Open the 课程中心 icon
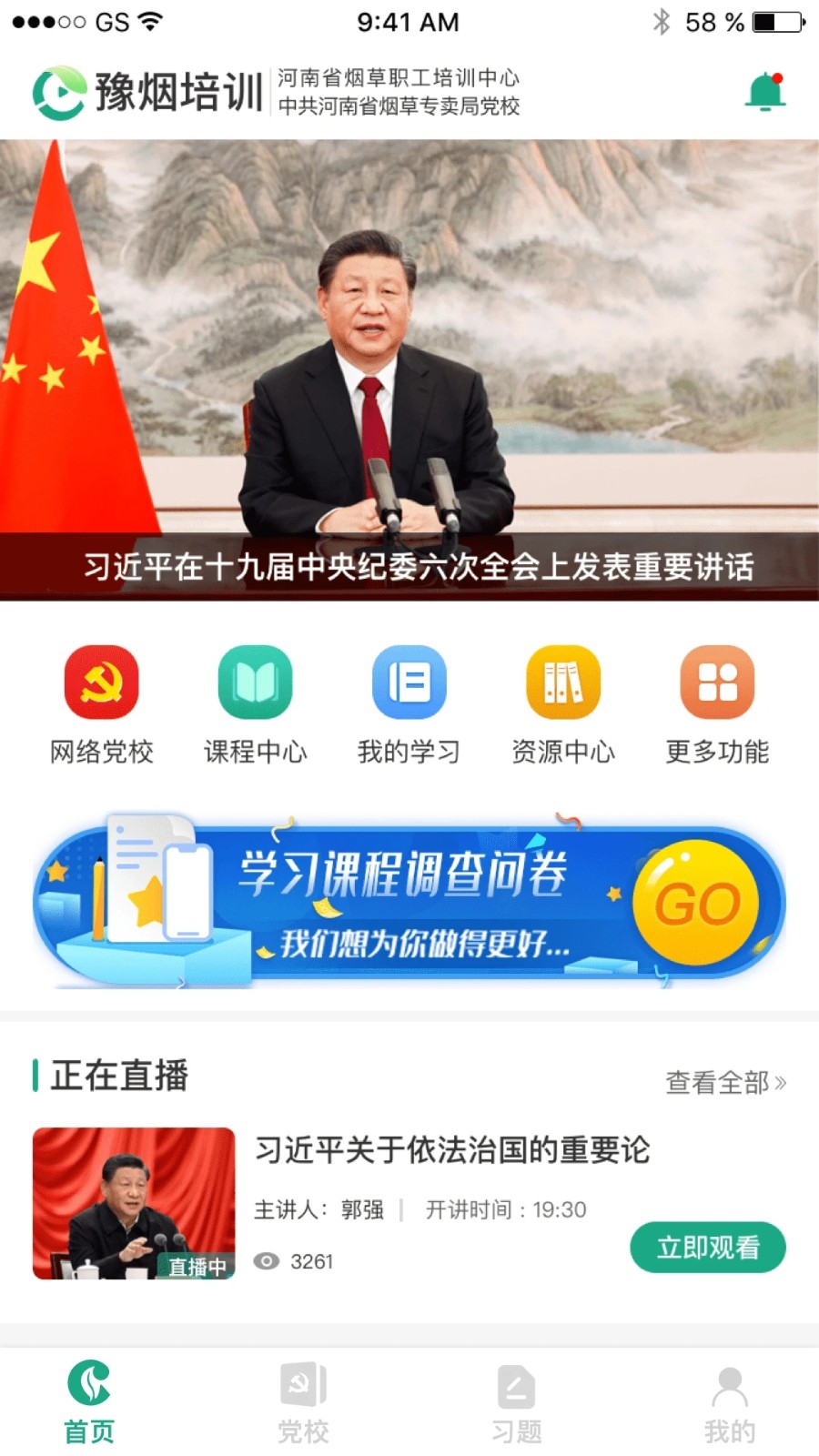 tap(256, 701)
